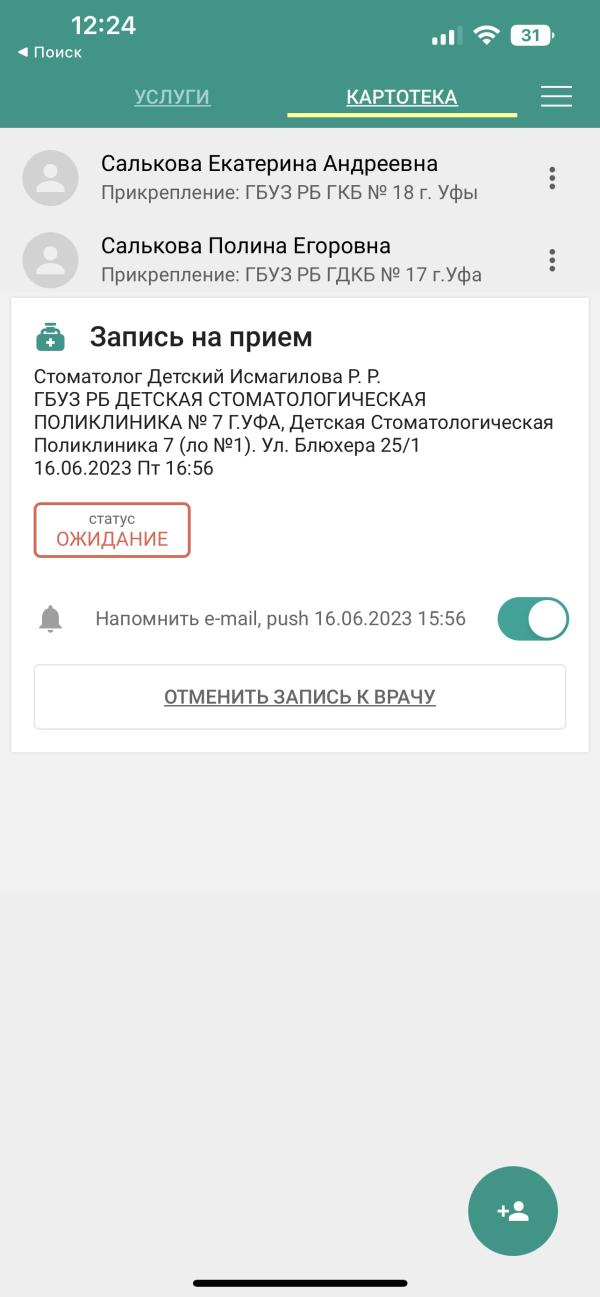Tap ОТМЕНИТЬ ЗАПИСЬ К ВРАЧУ button

click(x=300, y=697)
